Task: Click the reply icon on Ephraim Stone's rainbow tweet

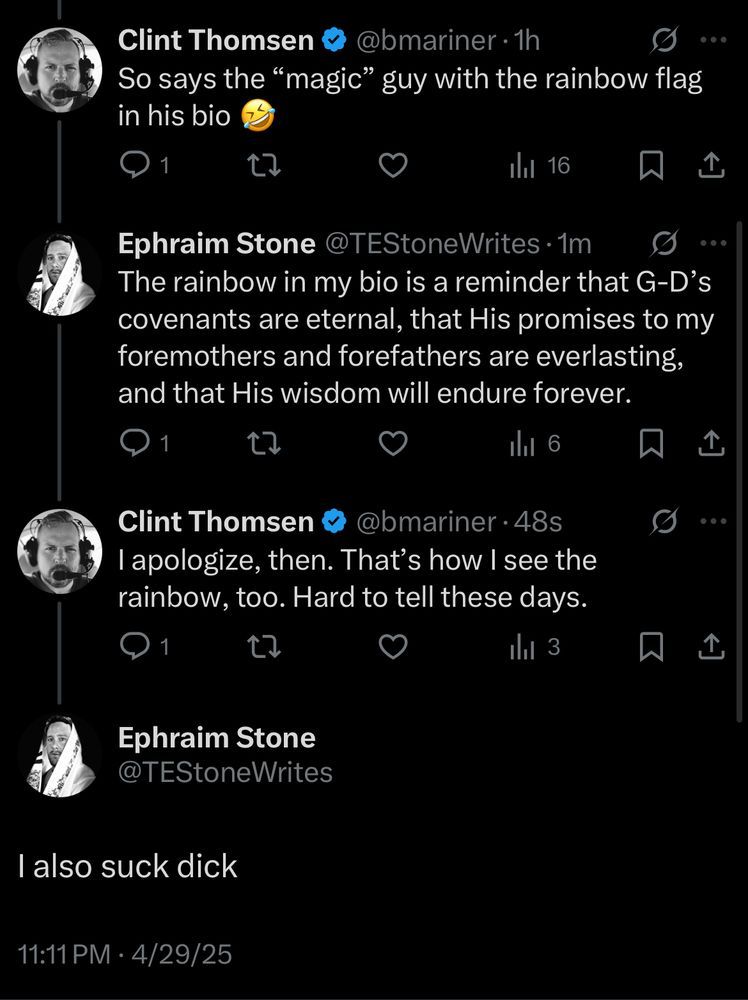Action: pyautogui.click(x=134, y=442)
